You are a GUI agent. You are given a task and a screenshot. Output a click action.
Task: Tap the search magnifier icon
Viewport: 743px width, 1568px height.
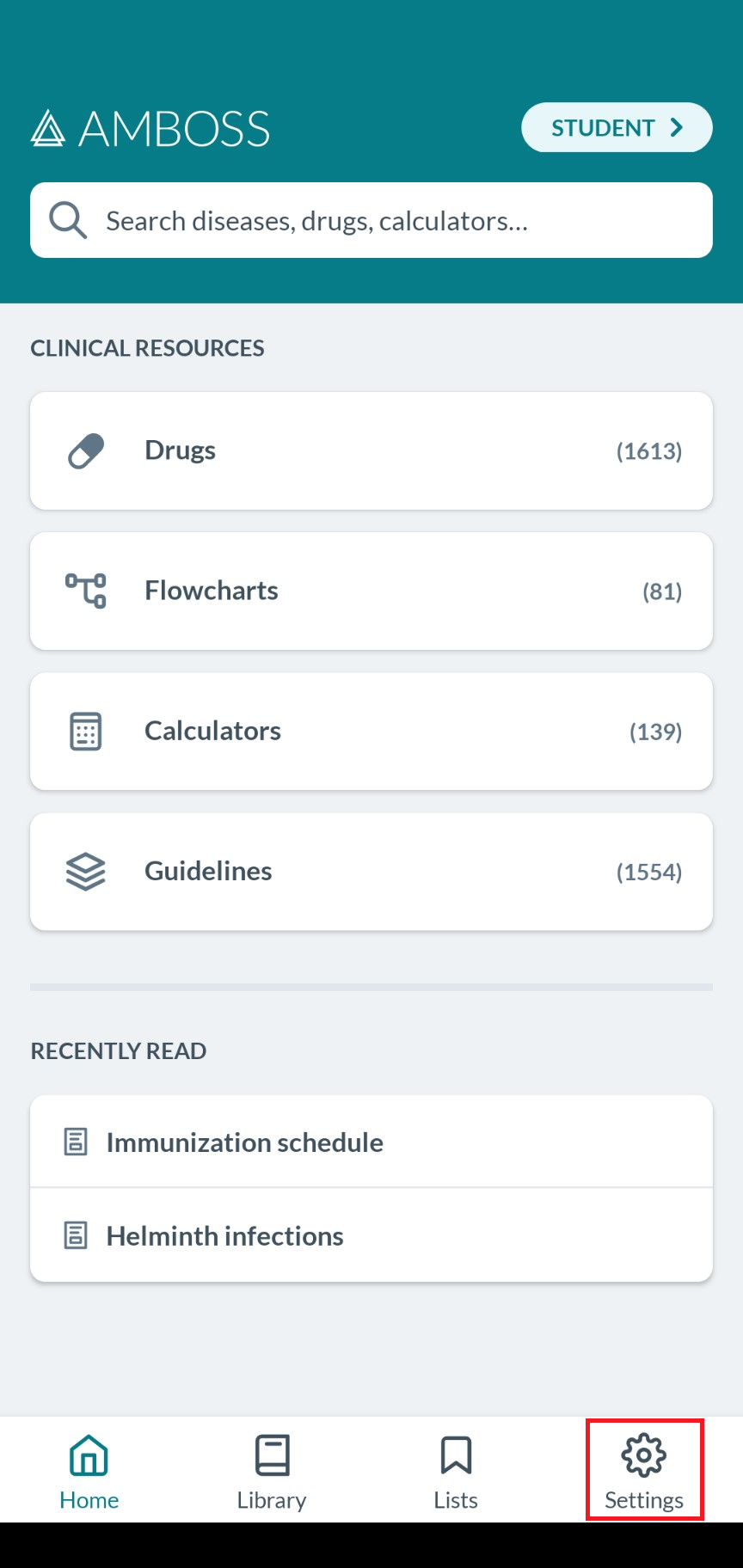pyautogui.click(x=67, y=220)
